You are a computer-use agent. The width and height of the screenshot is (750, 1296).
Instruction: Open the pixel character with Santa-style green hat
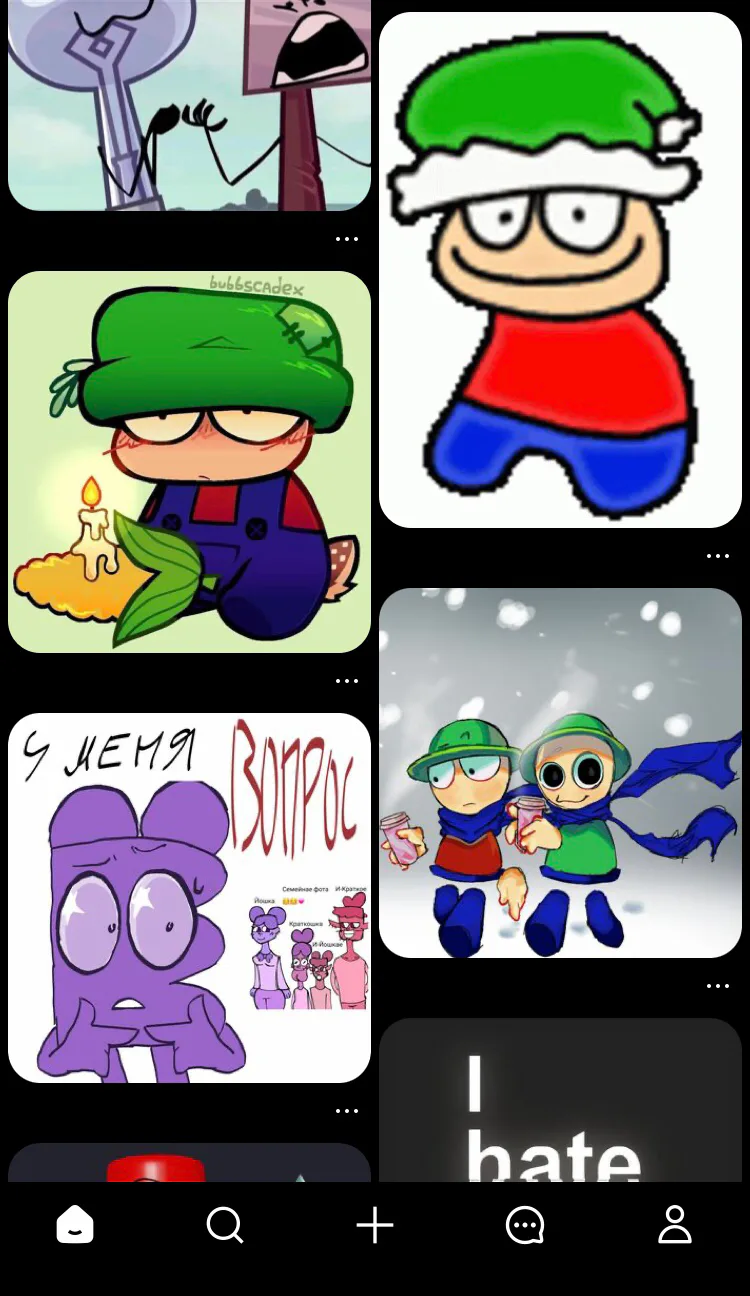tap(560, 270)
